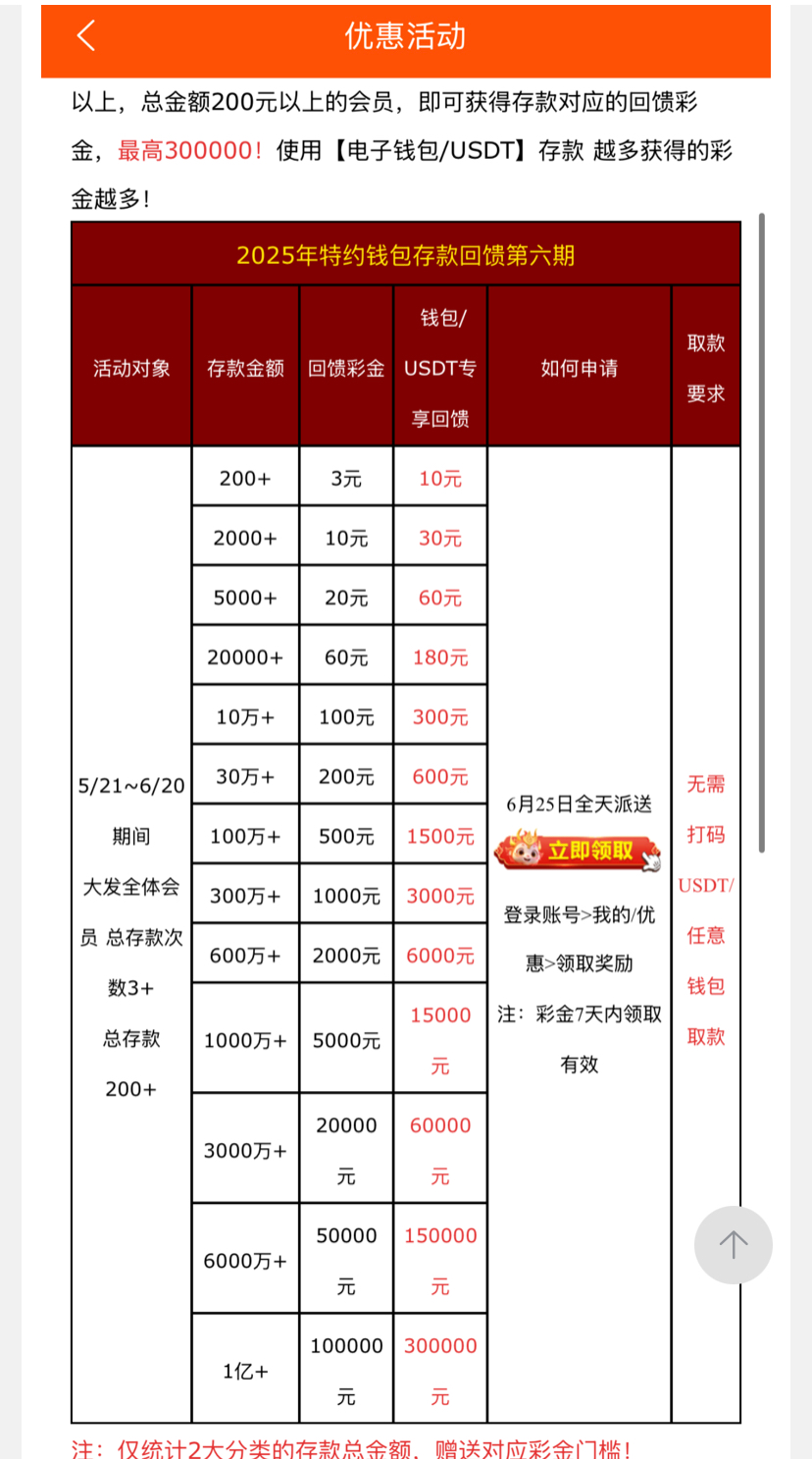Screen dimensions: 812x1459
Task: Tap the 立即领取 claim button
Action: (579, 851)
